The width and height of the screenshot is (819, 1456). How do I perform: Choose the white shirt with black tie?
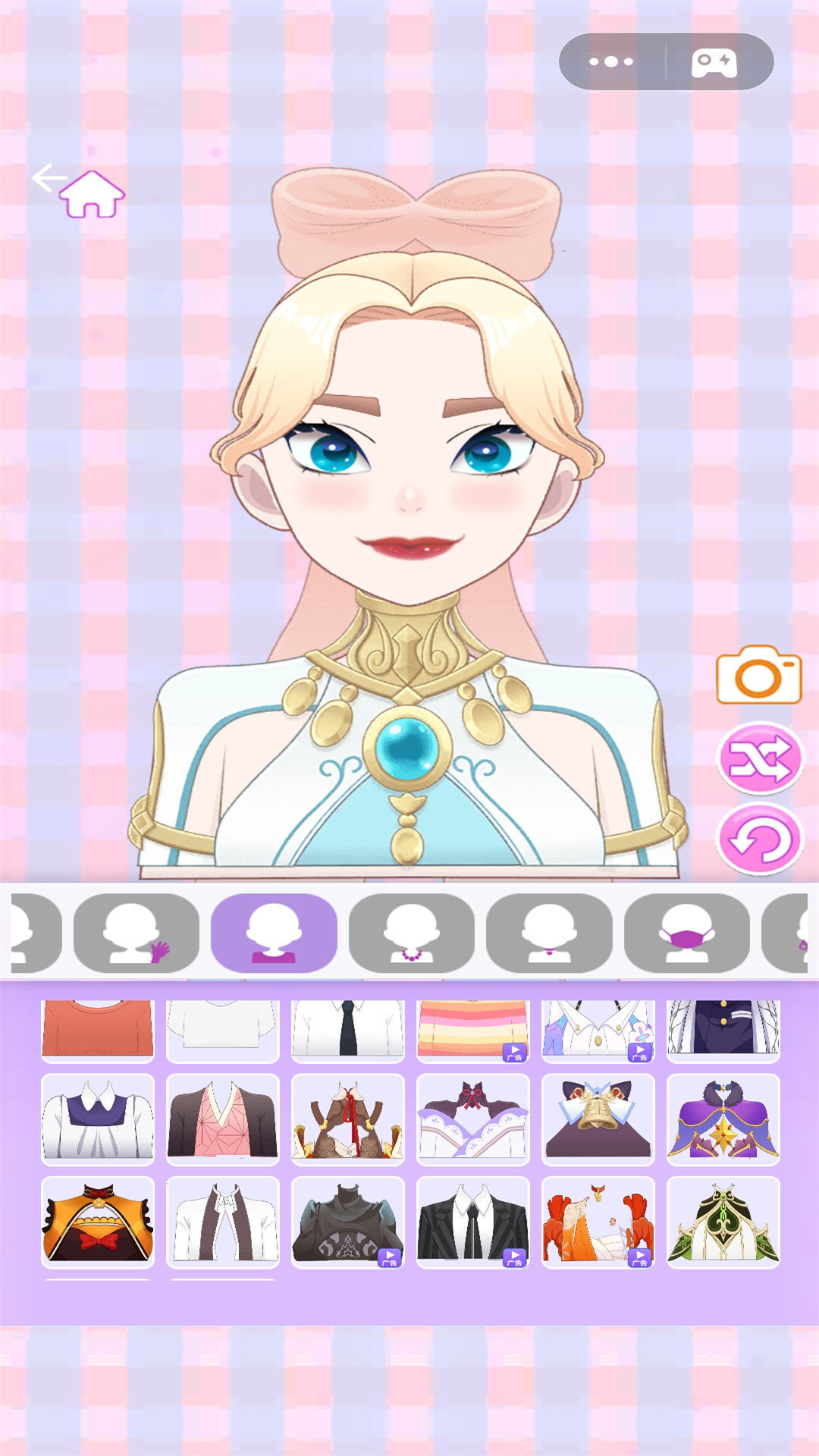tap(348, 1030)
